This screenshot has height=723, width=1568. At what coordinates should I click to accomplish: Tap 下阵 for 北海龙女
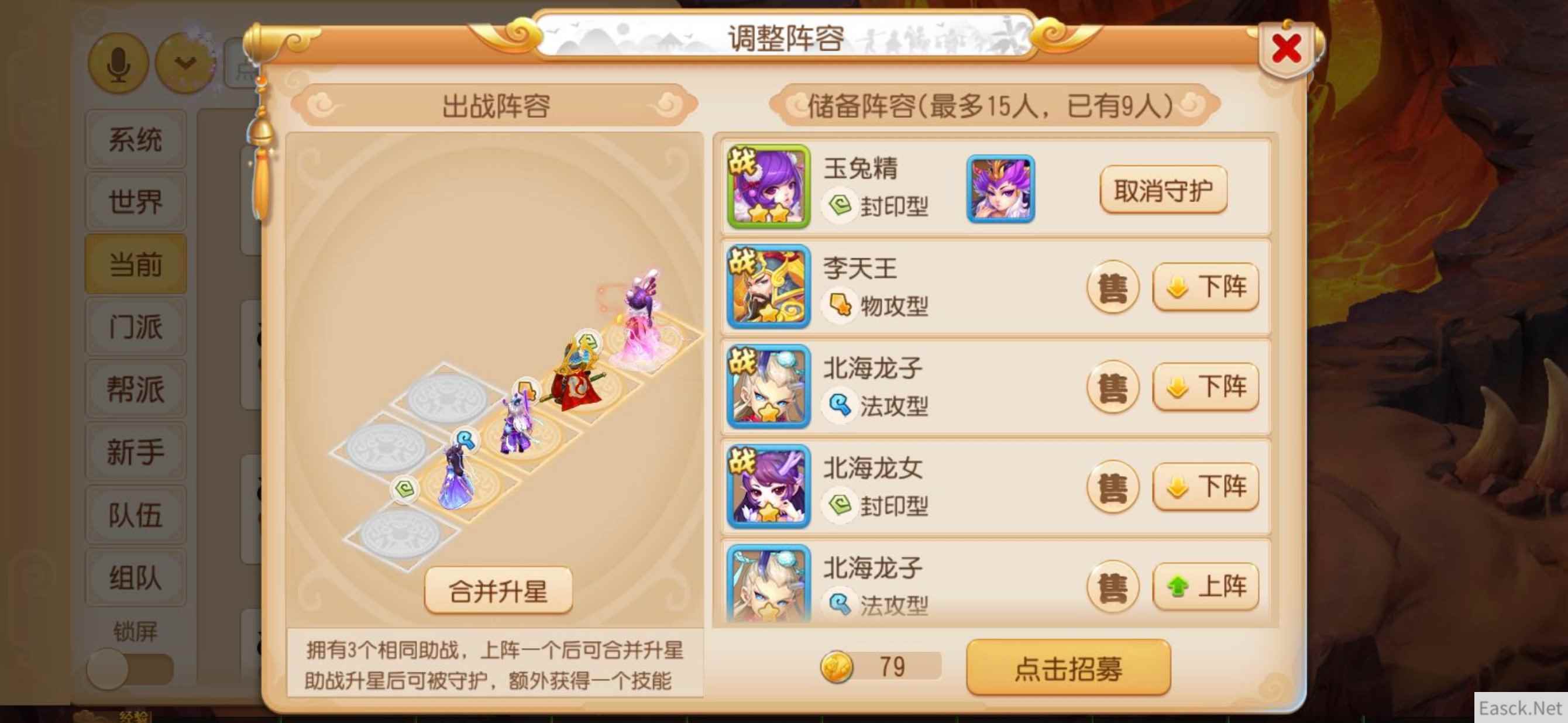click(x=1205, y=487)
